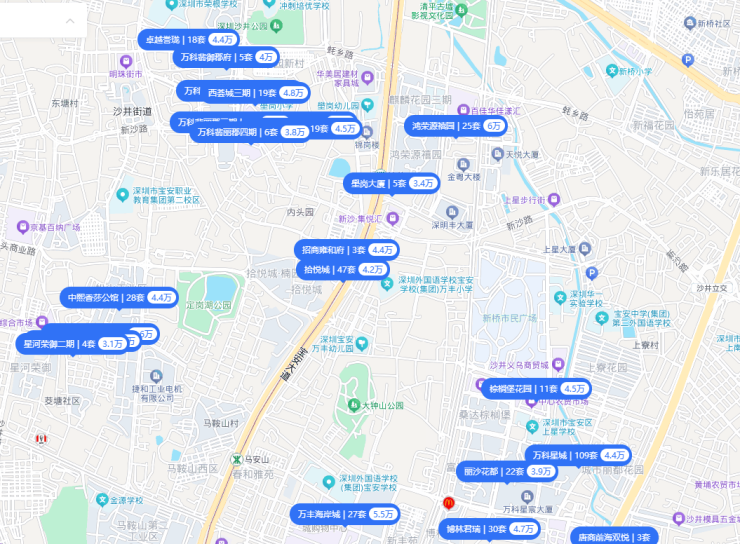Select the 皇岗大厦 5套 marker
The width and height of the screenshot is (740, 544).
[x=391, y=184]
